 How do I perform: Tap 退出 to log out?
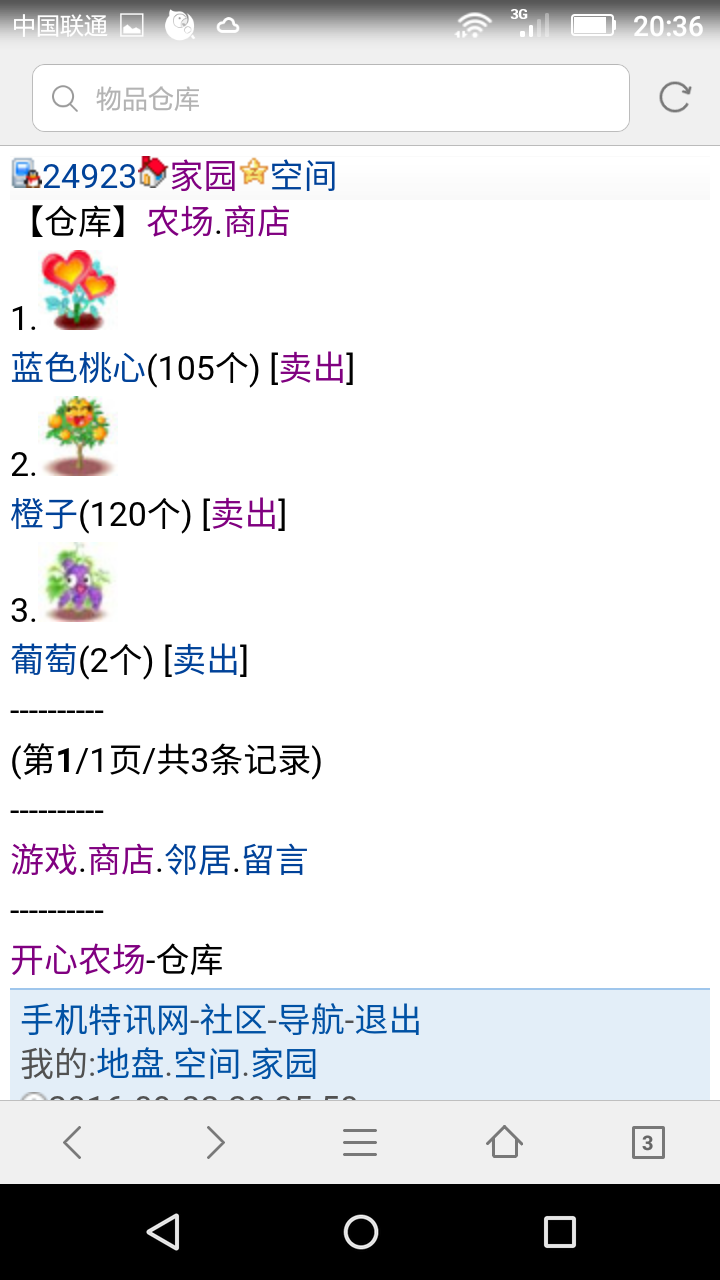(x=388, y=1020)
